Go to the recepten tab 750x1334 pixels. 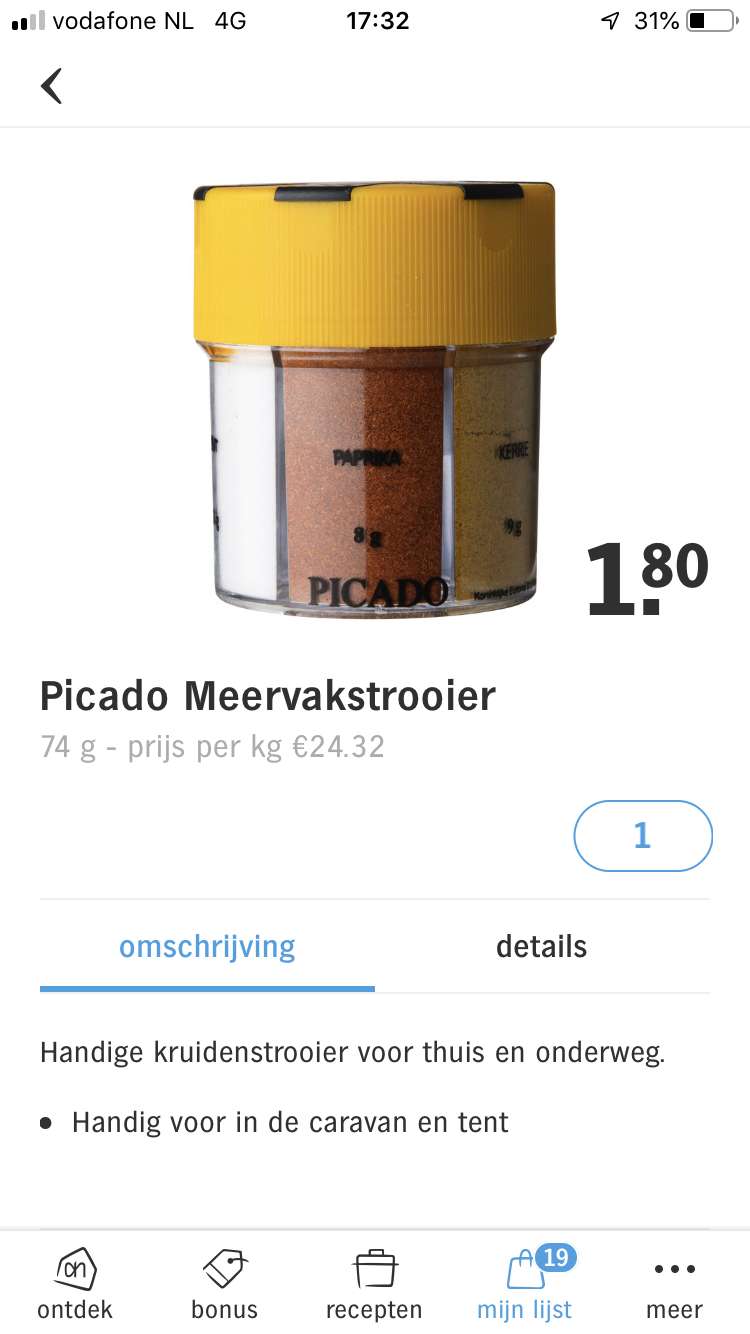375,1282
